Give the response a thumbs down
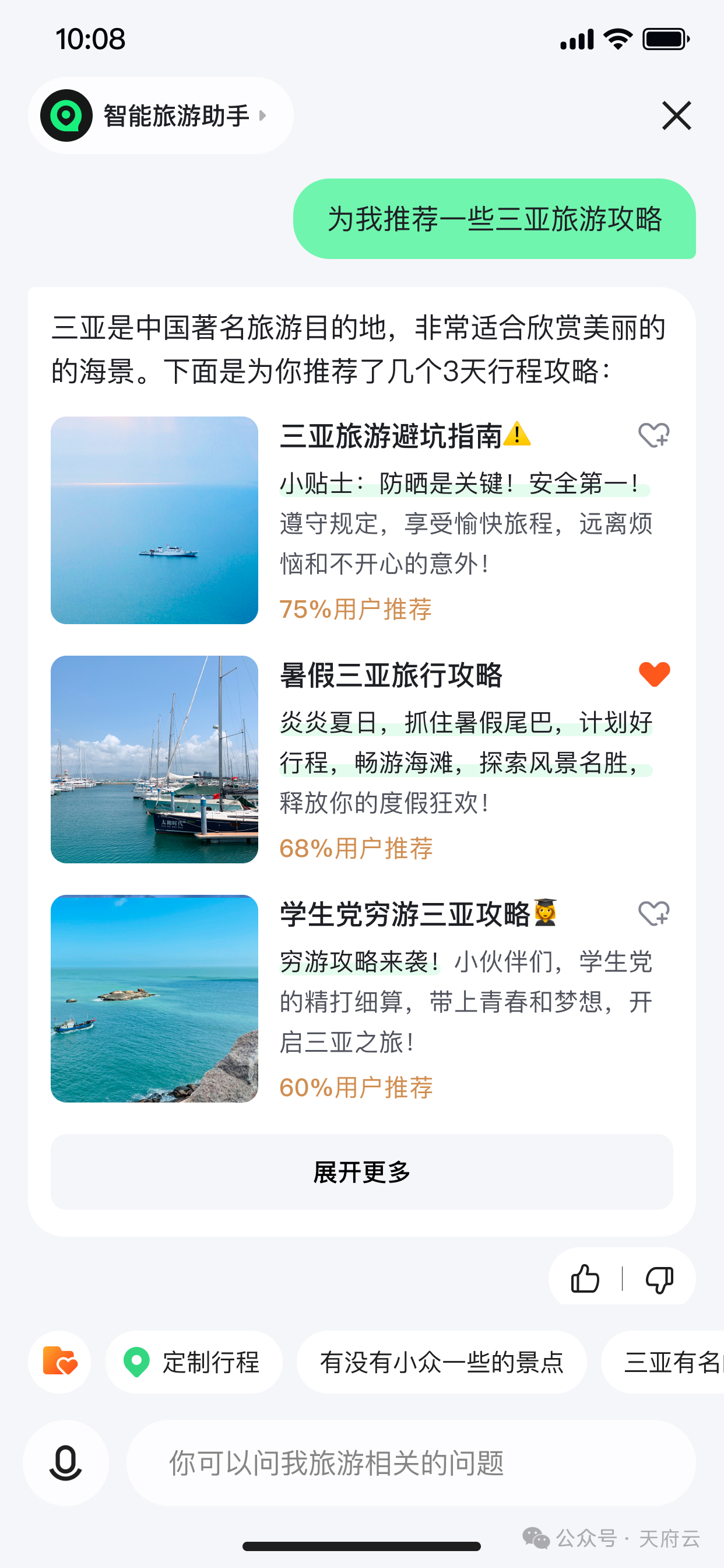 (x=659, y=1278)
